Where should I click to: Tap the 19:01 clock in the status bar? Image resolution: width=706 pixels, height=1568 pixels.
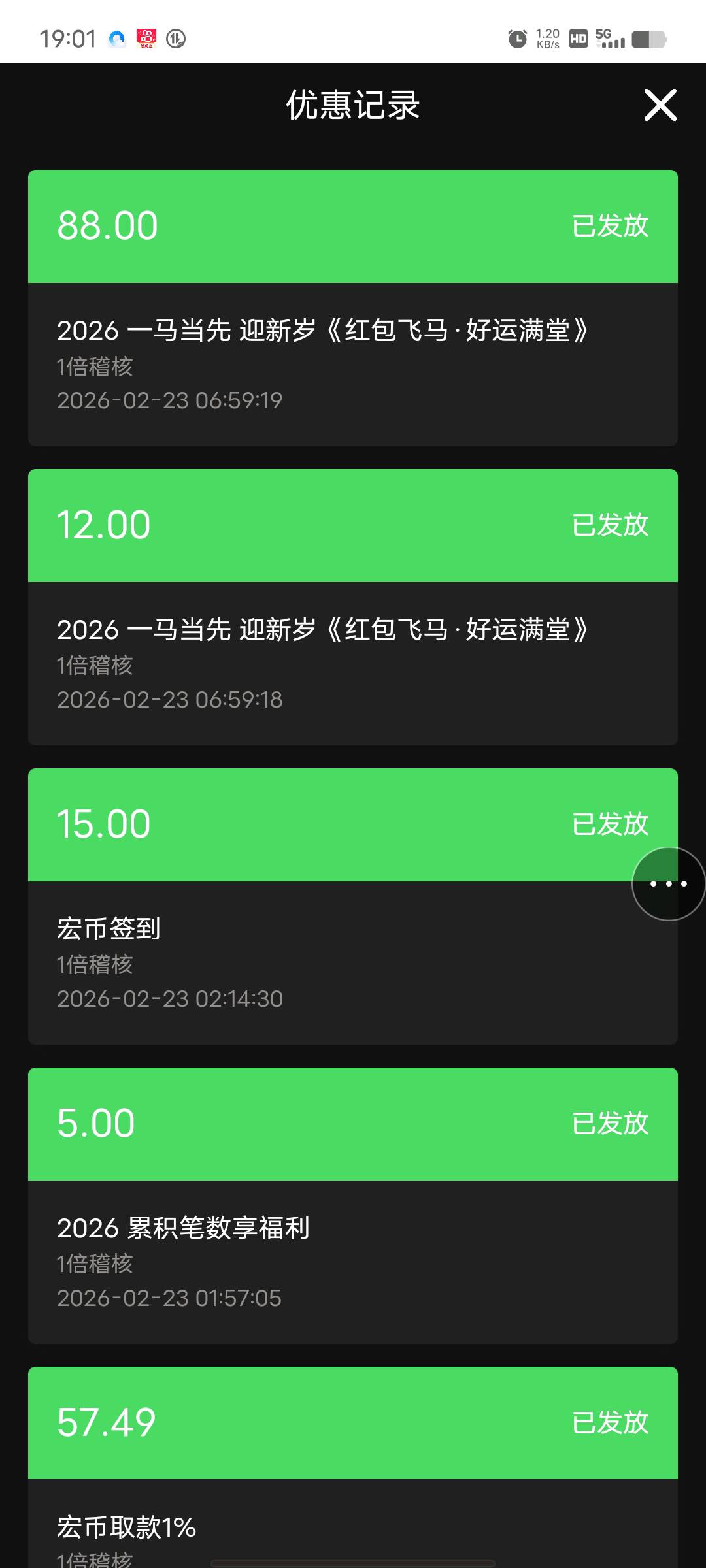click(x=69, y=39)
